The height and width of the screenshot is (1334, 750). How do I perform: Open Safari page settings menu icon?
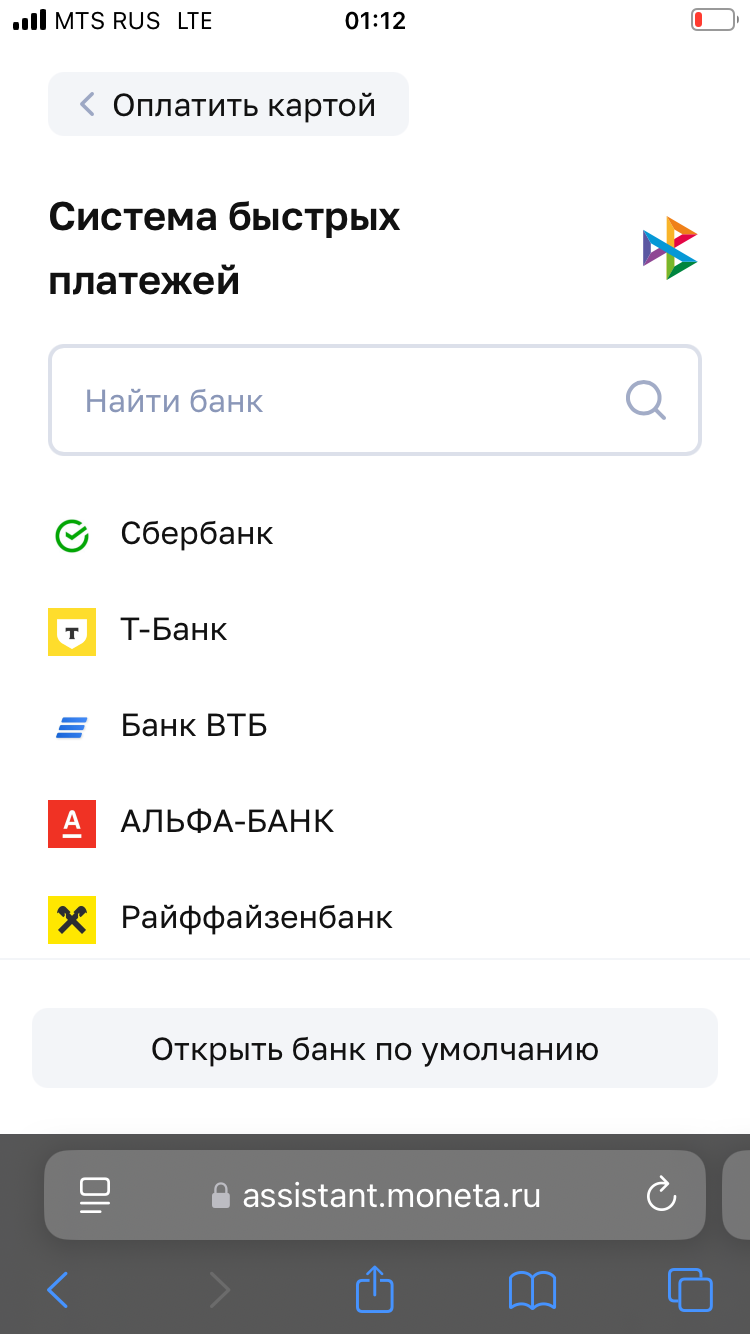pos(94,1195)
